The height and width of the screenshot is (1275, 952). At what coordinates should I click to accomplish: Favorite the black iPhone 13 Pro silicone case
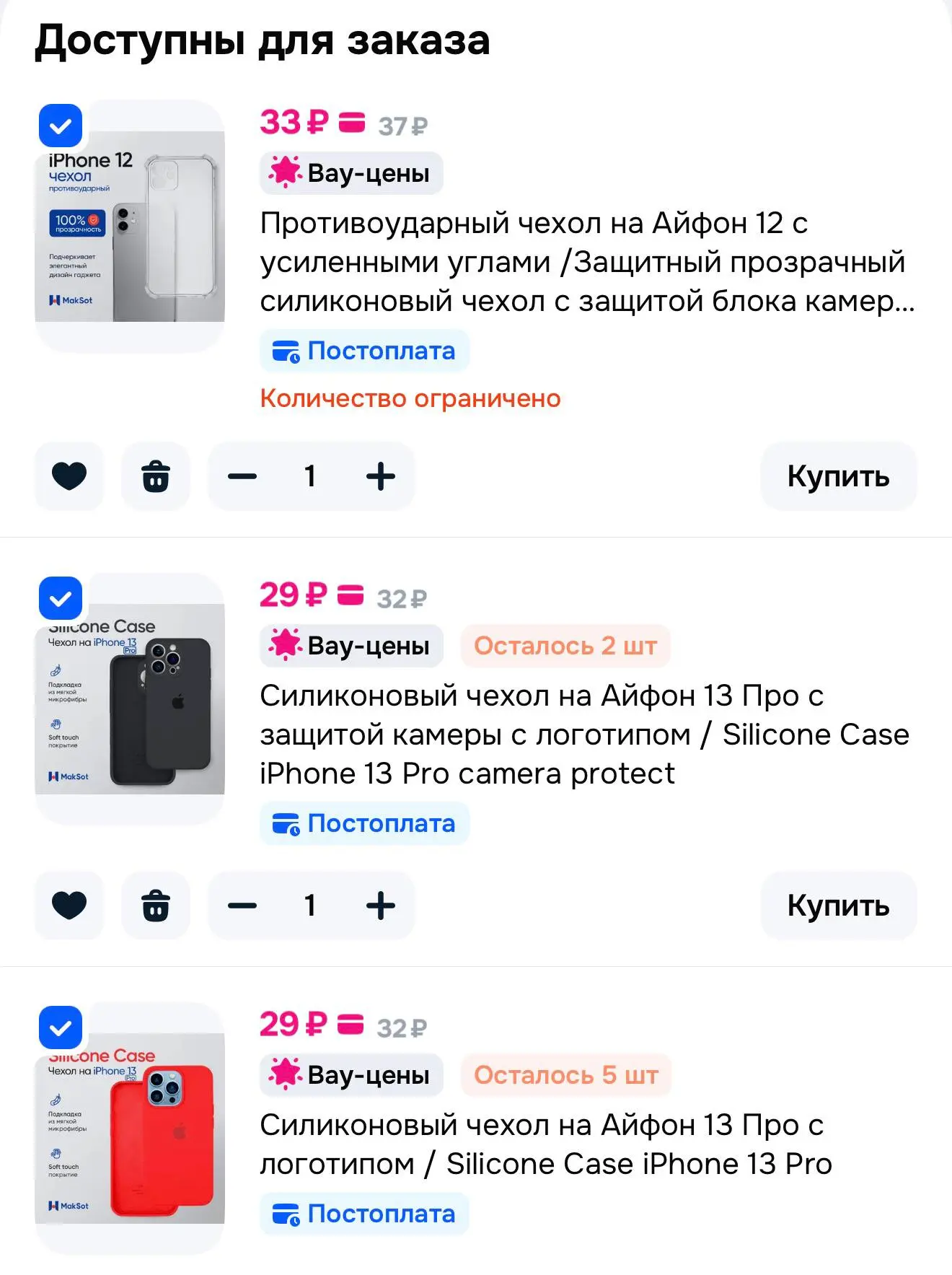(69, 906)
